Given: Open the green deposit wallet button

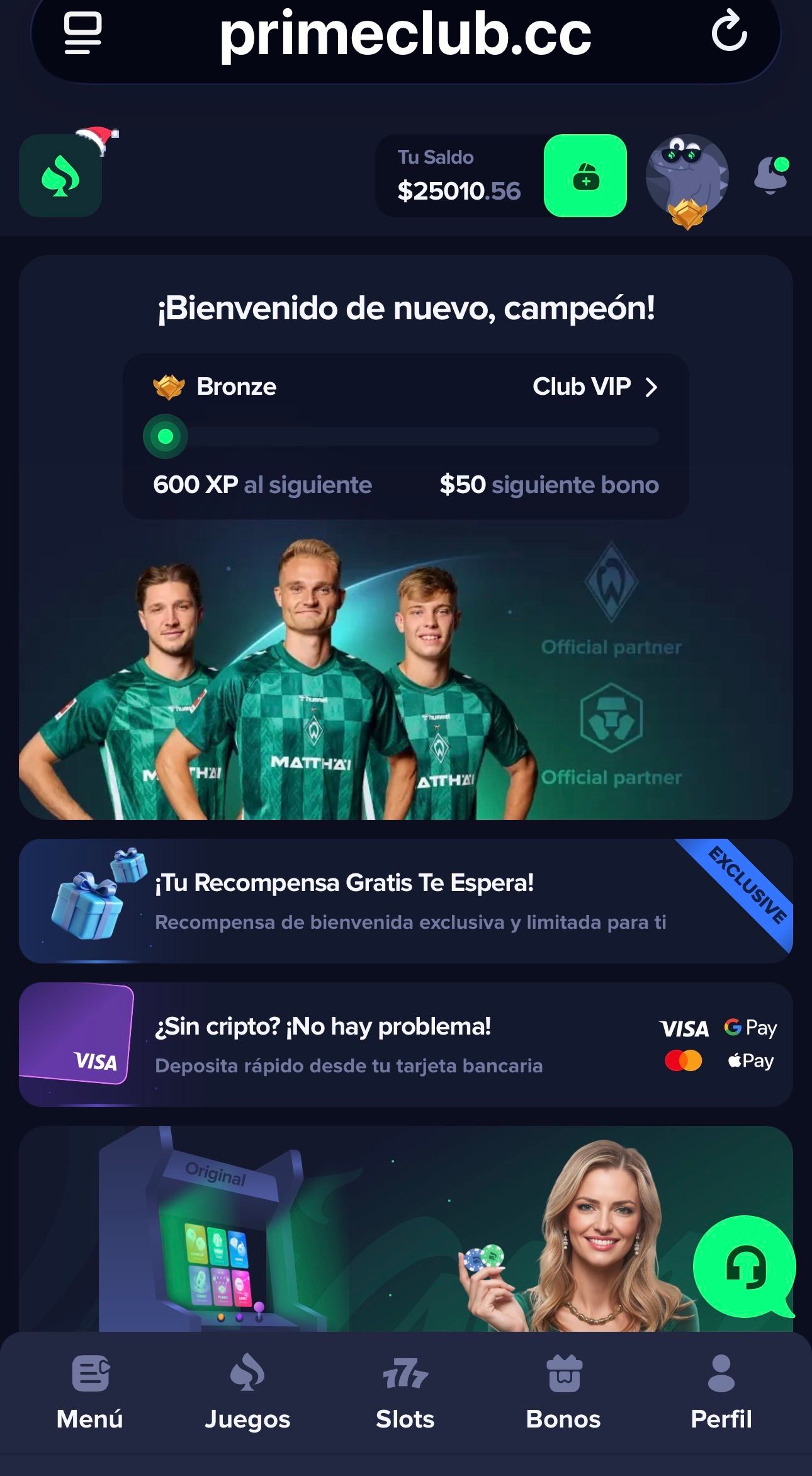Looking at the screenshot, I should coord(585,176).
